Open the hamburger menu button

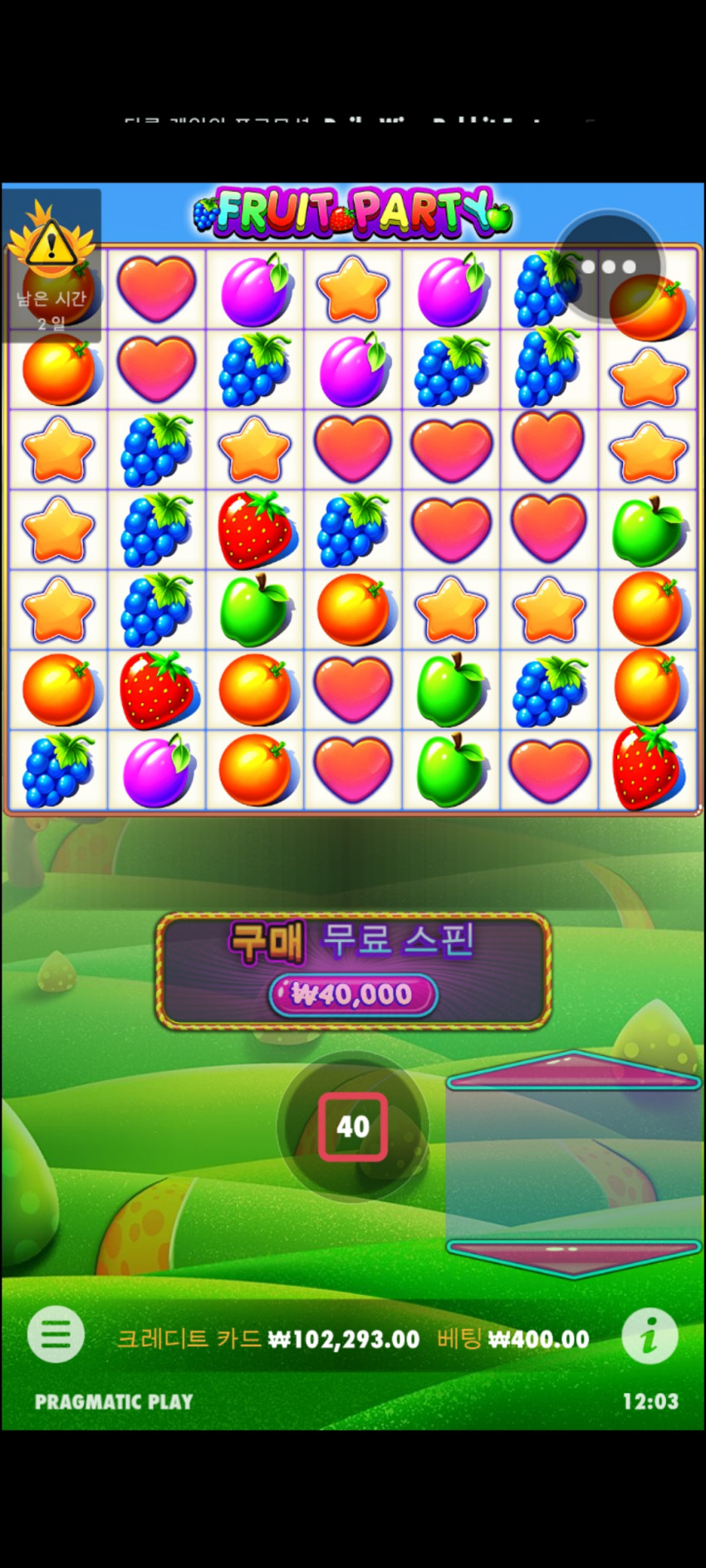[x=56, y=1336]
